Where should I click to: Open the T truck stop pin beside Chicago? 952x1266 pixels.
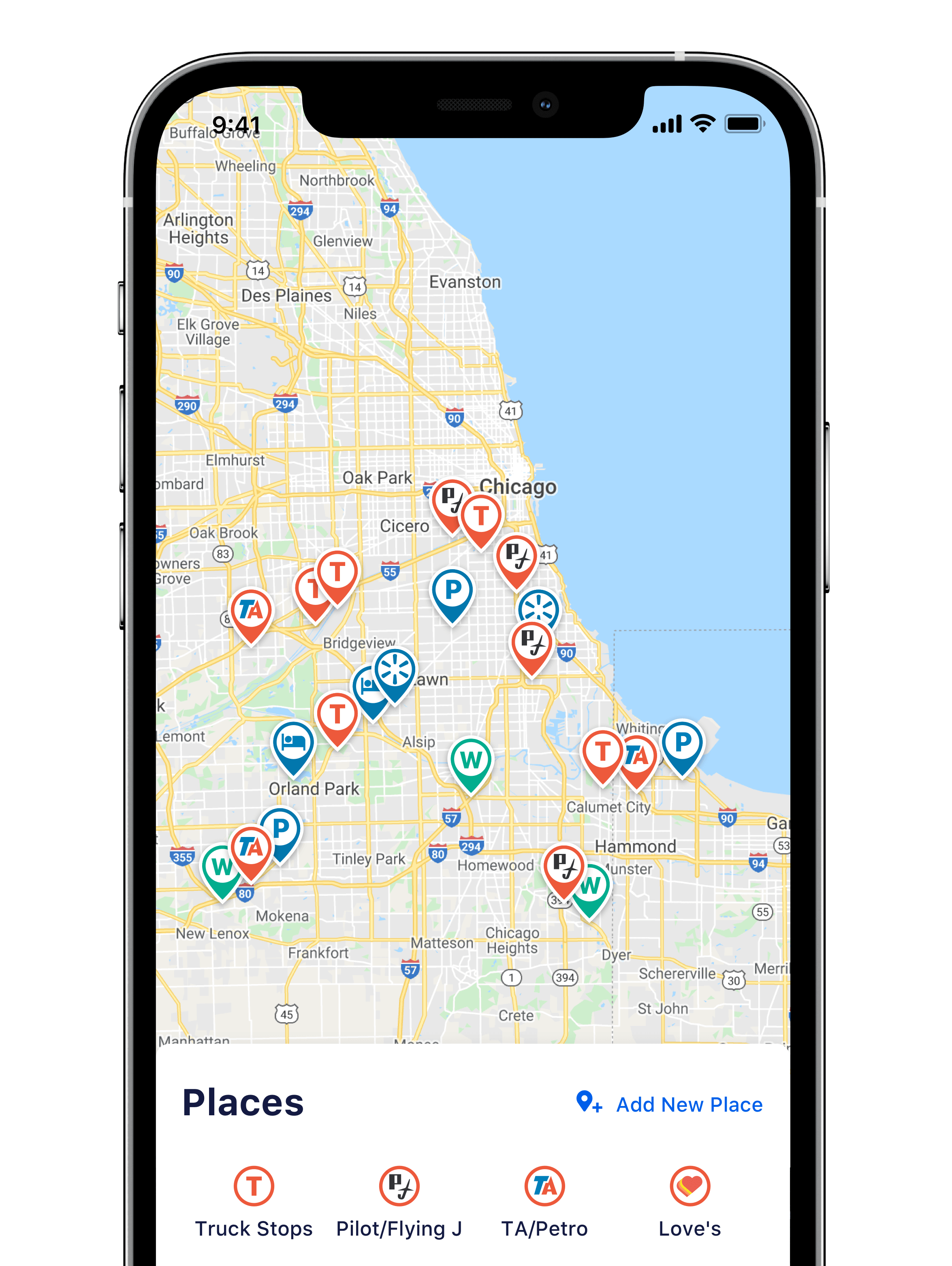pos(481,517)
